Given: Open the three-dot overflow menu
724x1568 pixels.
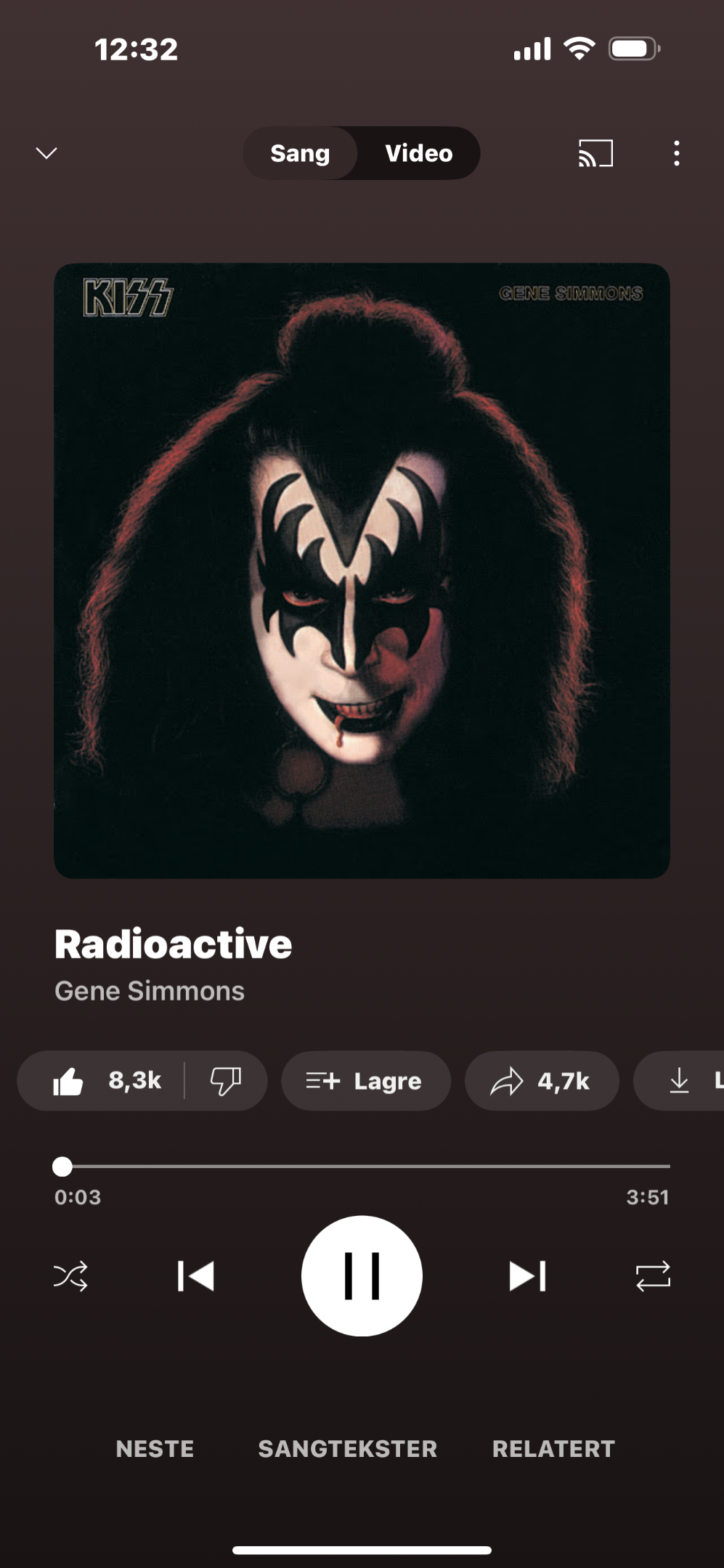Looking at the screenshot, I should click(677, 153).
